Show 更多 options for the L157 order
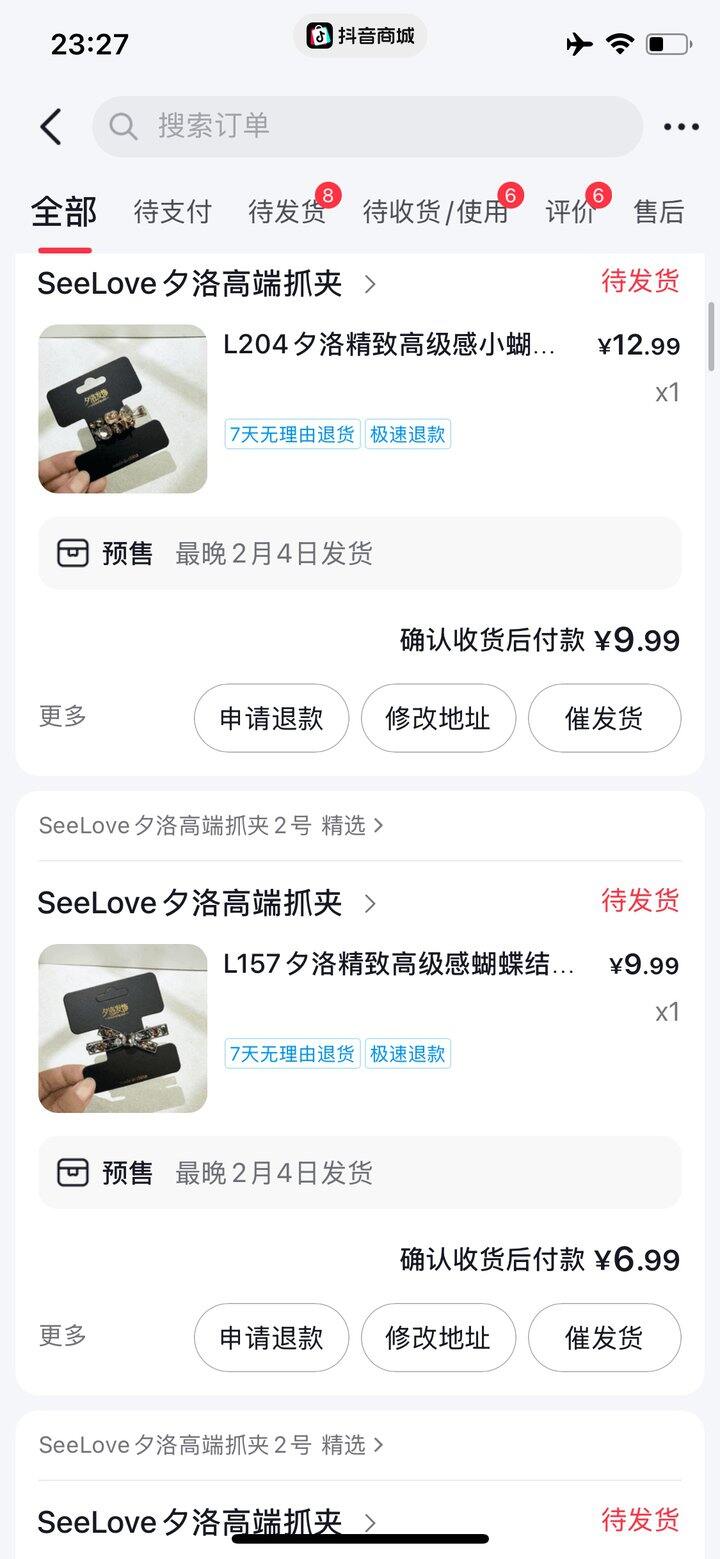This screenshot has height=1559, width=720. click(x=63, y=1335)
